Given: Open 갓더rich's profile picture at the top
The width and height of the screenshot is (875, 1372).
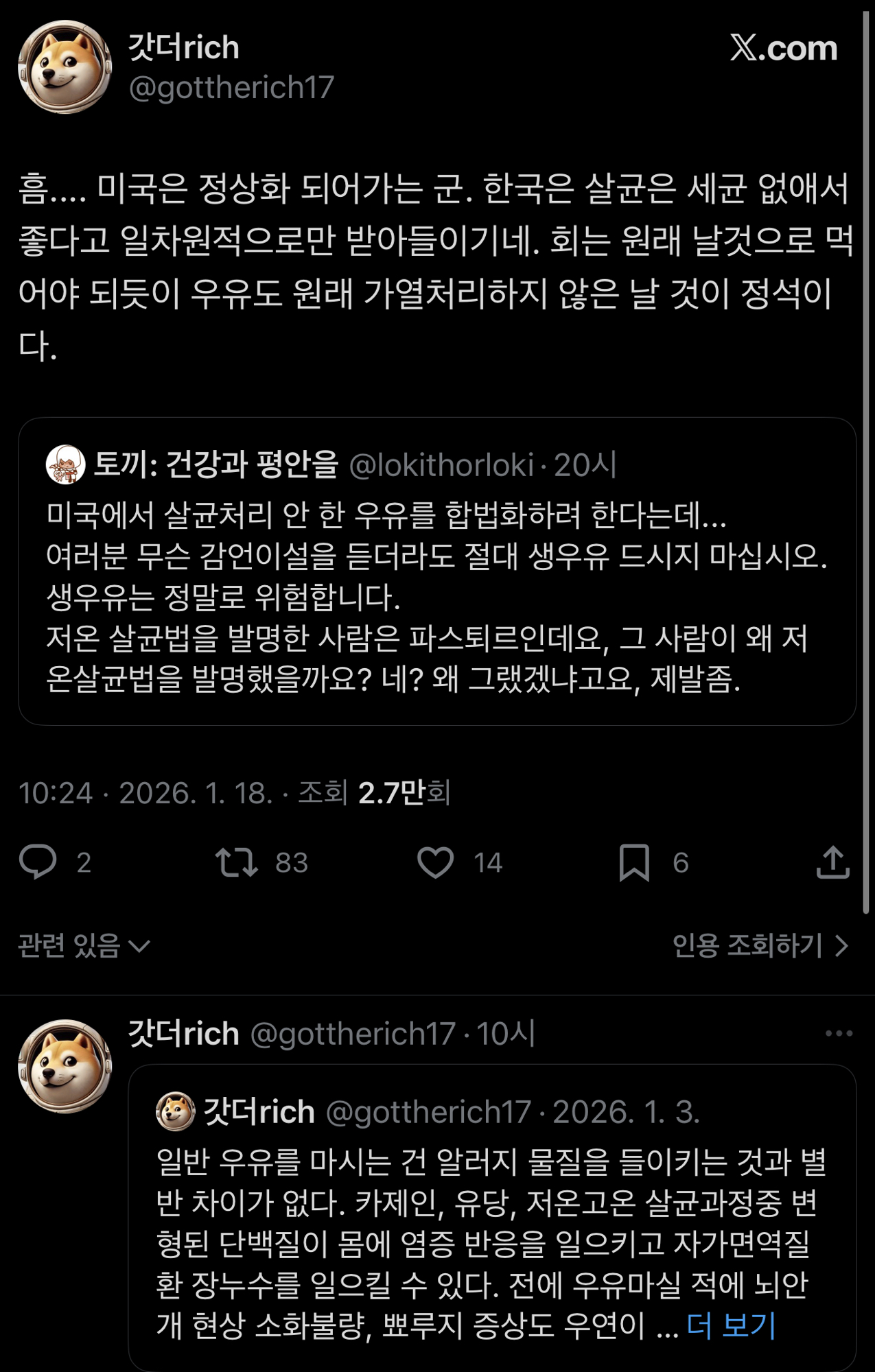Looking at the screenshot, I should pos(65,67).
